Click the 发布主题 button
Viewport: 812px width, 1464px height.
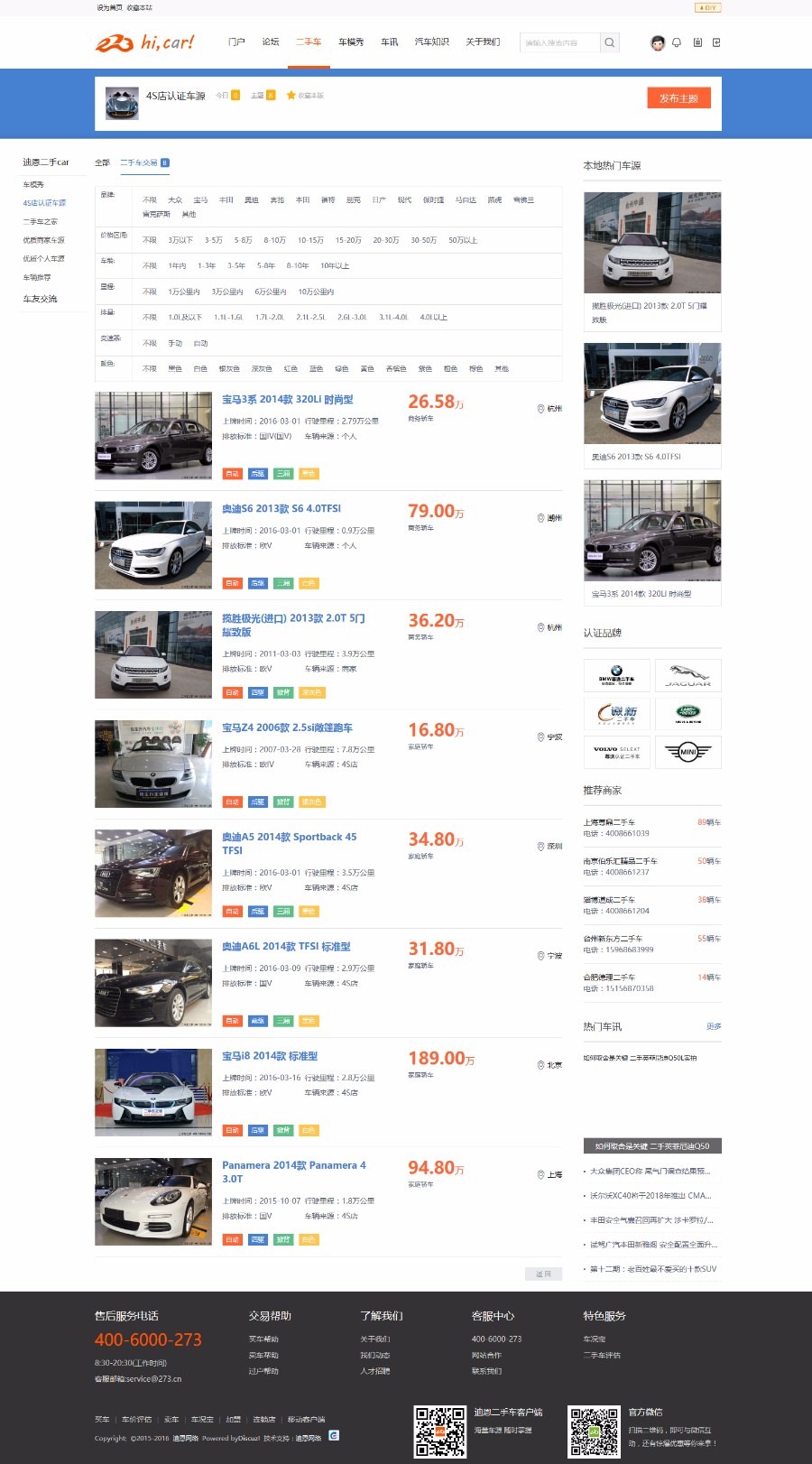678,97
